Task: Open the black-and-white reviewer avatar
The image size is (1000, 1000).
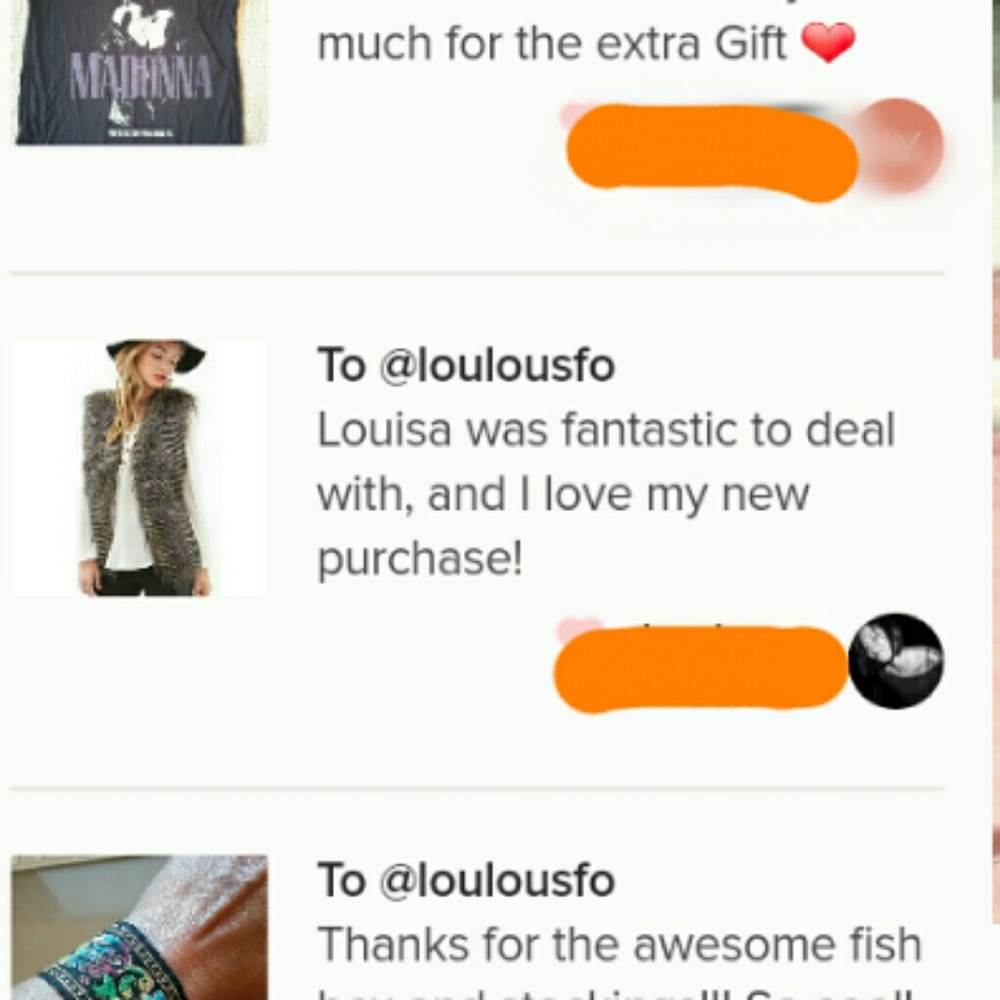Action: (x=895, y=661)
